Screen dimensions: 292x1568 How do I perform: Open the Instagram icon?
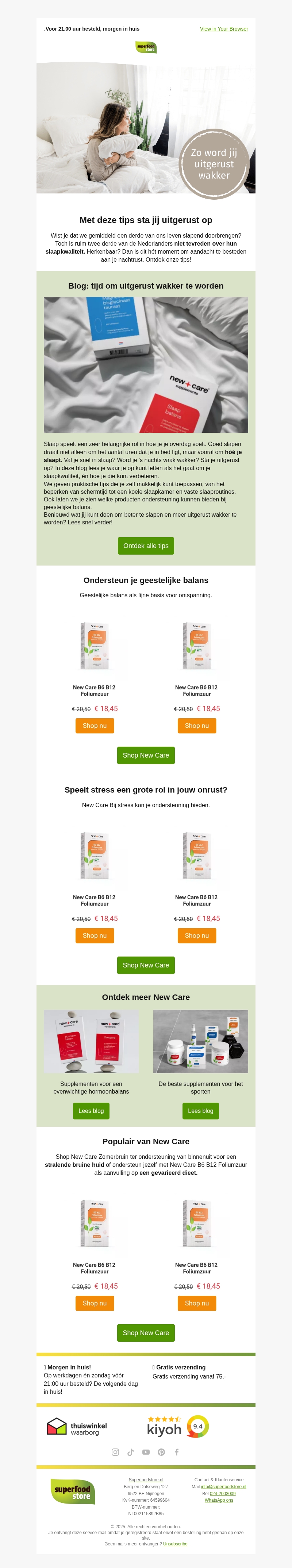(115, 1452)
